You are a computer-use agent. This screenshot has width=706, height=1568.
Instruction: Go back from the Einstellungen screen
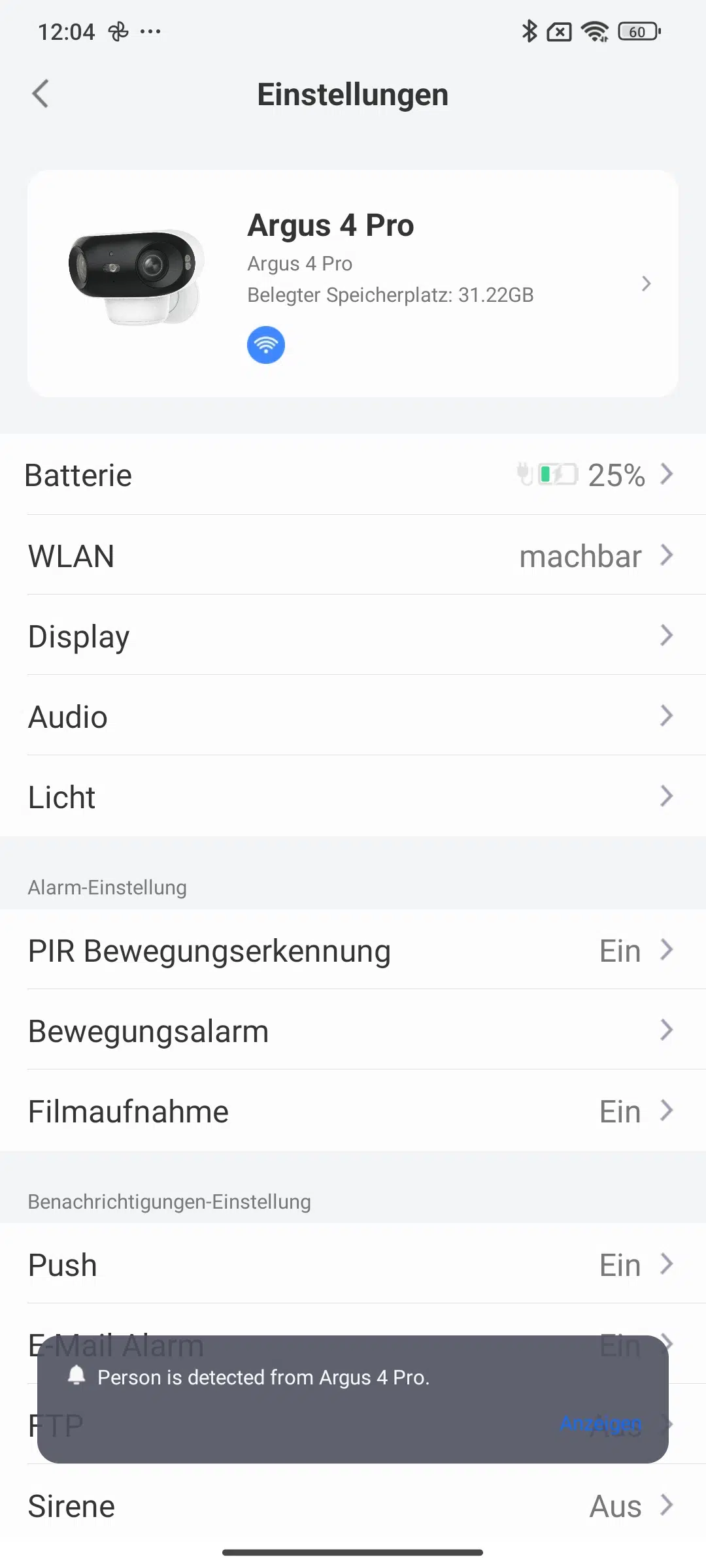coord(41,94)
